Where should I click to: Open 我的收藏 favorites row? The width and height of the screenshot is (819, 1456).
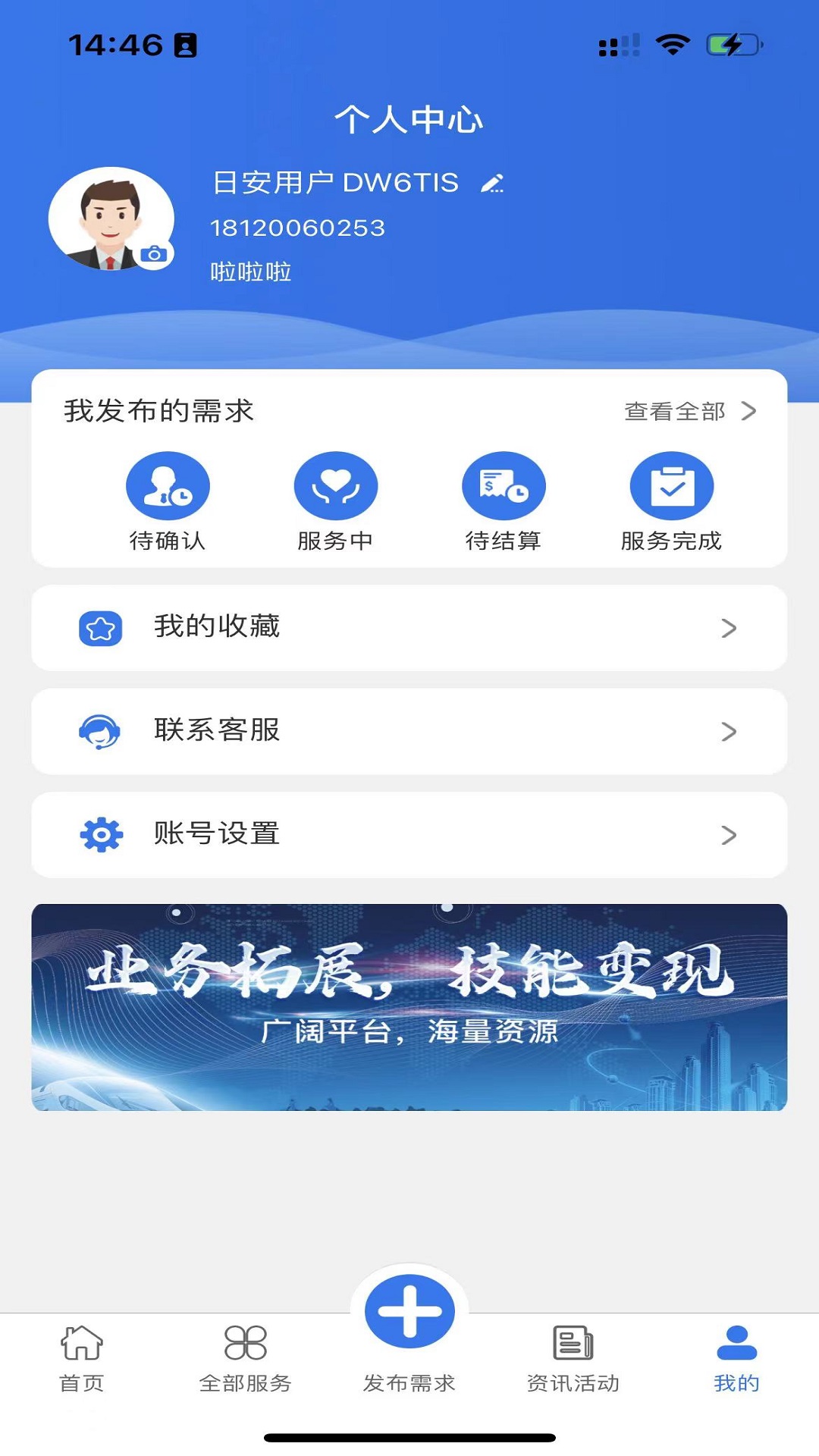[x=409, y=628]
